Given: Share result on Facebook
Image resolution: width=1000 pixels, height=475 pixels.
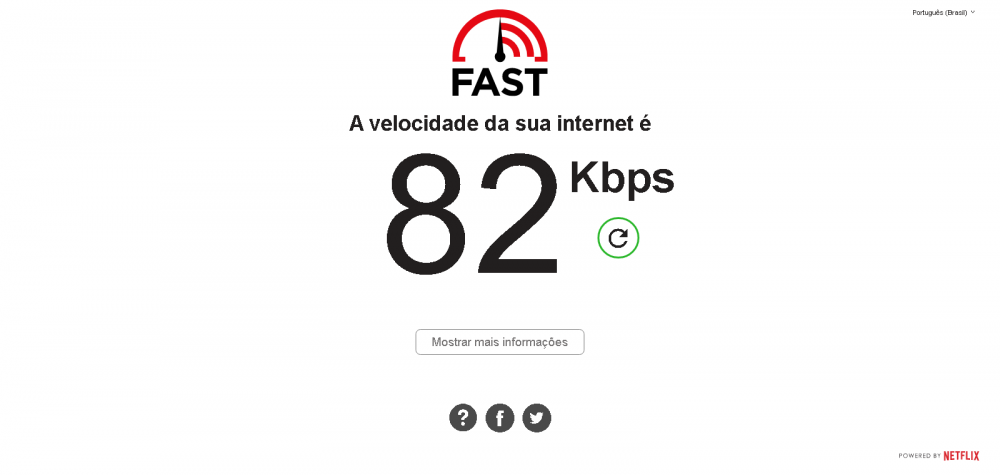Looking at the screenshot, I should point(500,417).
